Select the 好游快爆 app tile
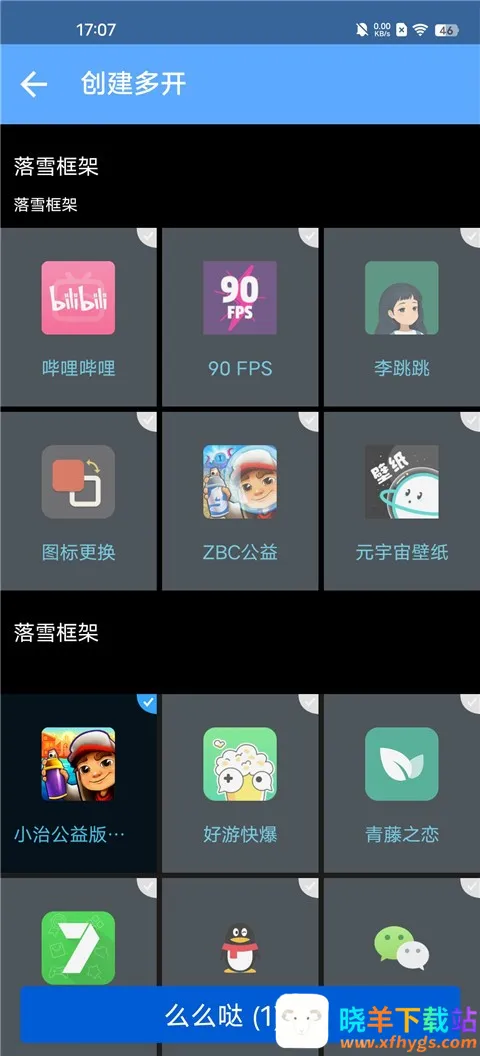 click(240, 783)
